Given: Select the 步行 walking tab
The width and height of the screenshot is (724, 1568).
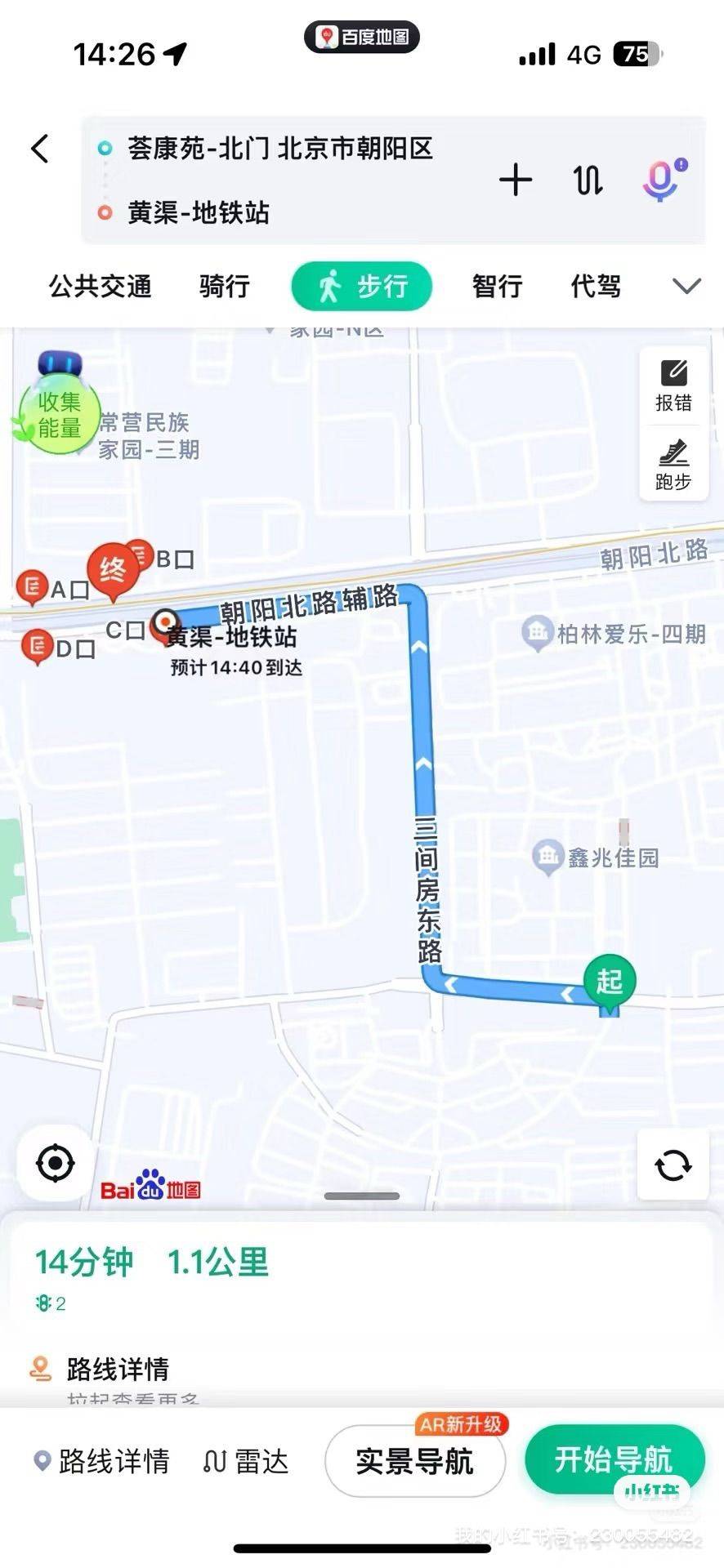Looking at the screenshot, I should point(361,287).
